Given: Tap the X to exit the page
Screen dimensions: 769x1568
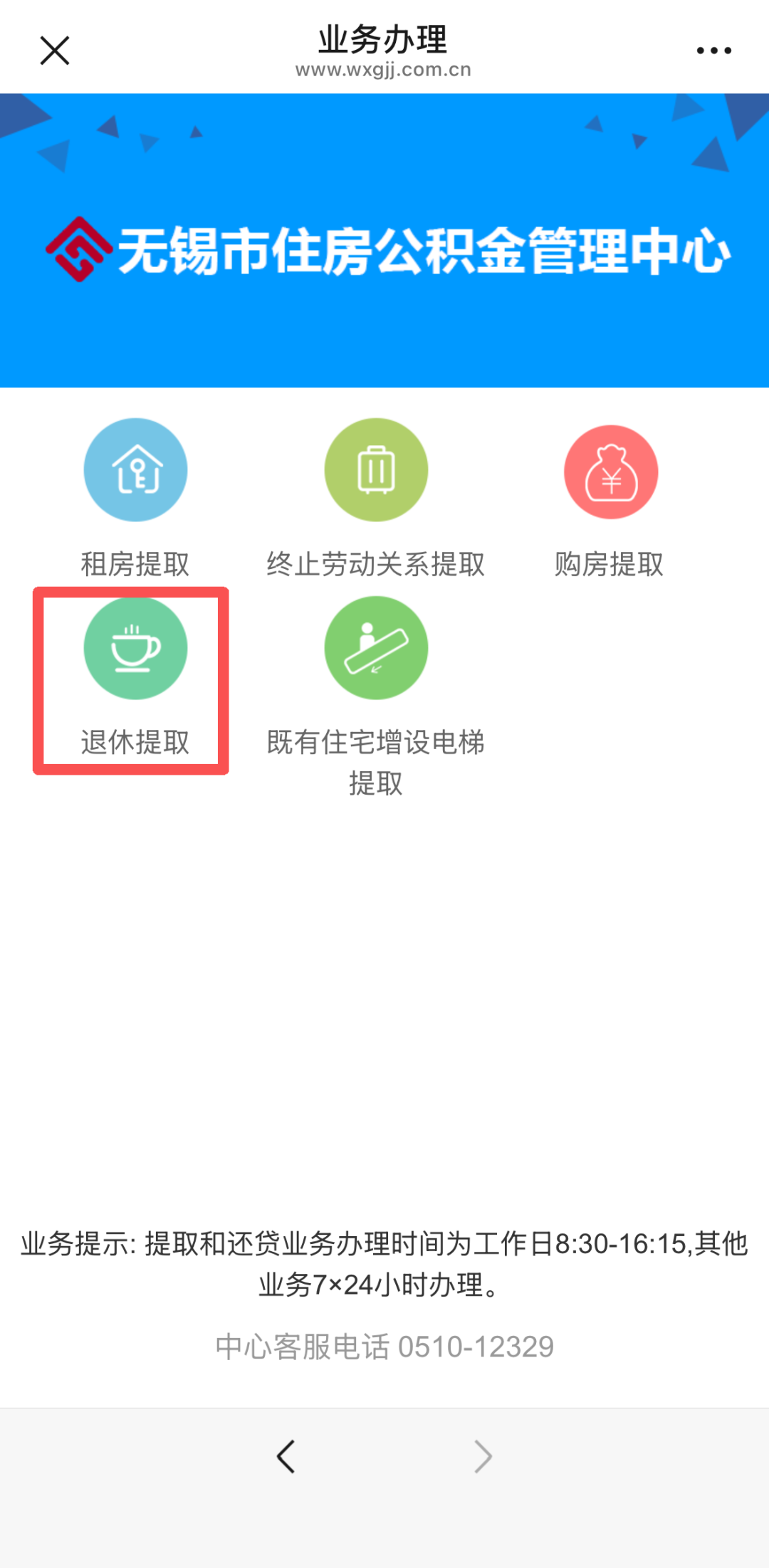Looking at the screenshot, I should pos(53,50).
